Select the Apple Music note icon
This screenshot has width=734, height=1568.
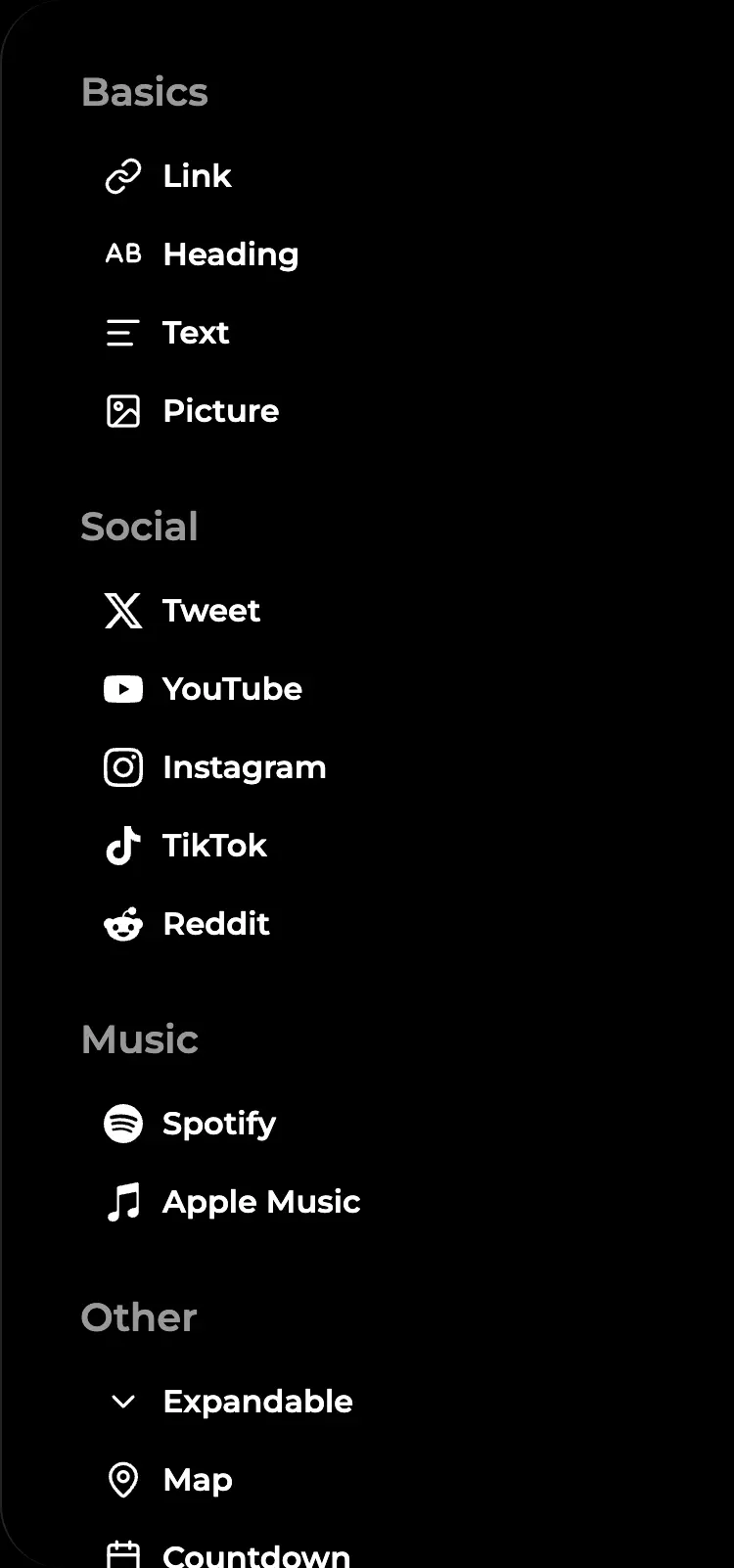pos(122,1202)
